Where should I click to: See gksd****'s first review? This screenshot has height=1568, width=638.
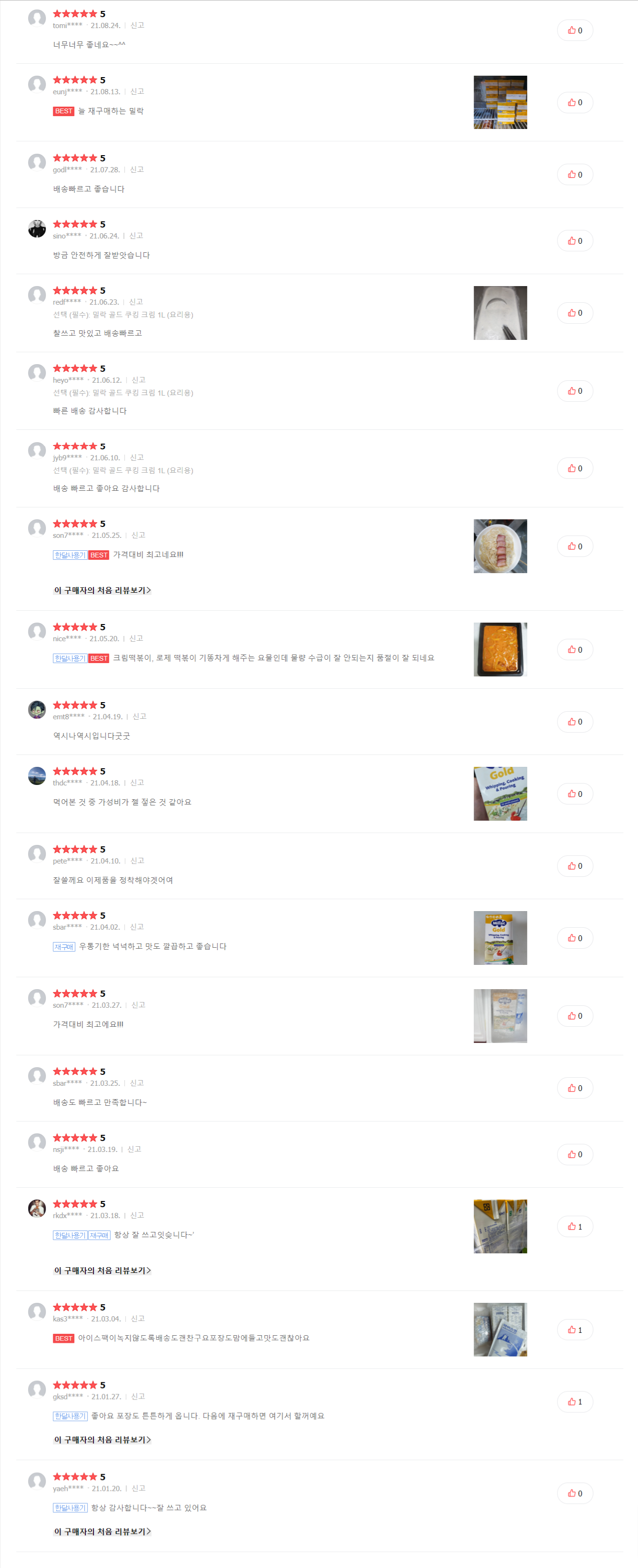coord(102,1439)
